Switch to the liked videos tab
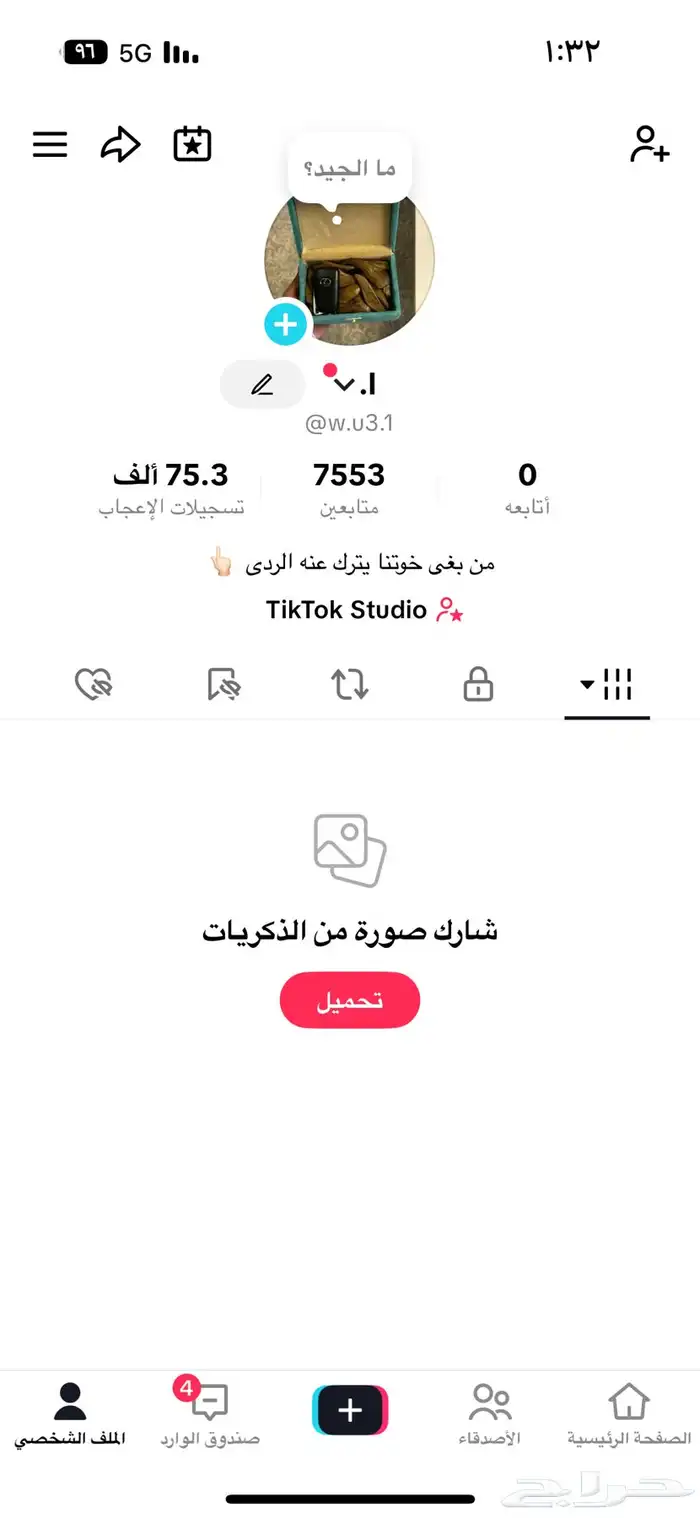The width and height of the screenshot is (700, 1518). [x=94, y=685]
